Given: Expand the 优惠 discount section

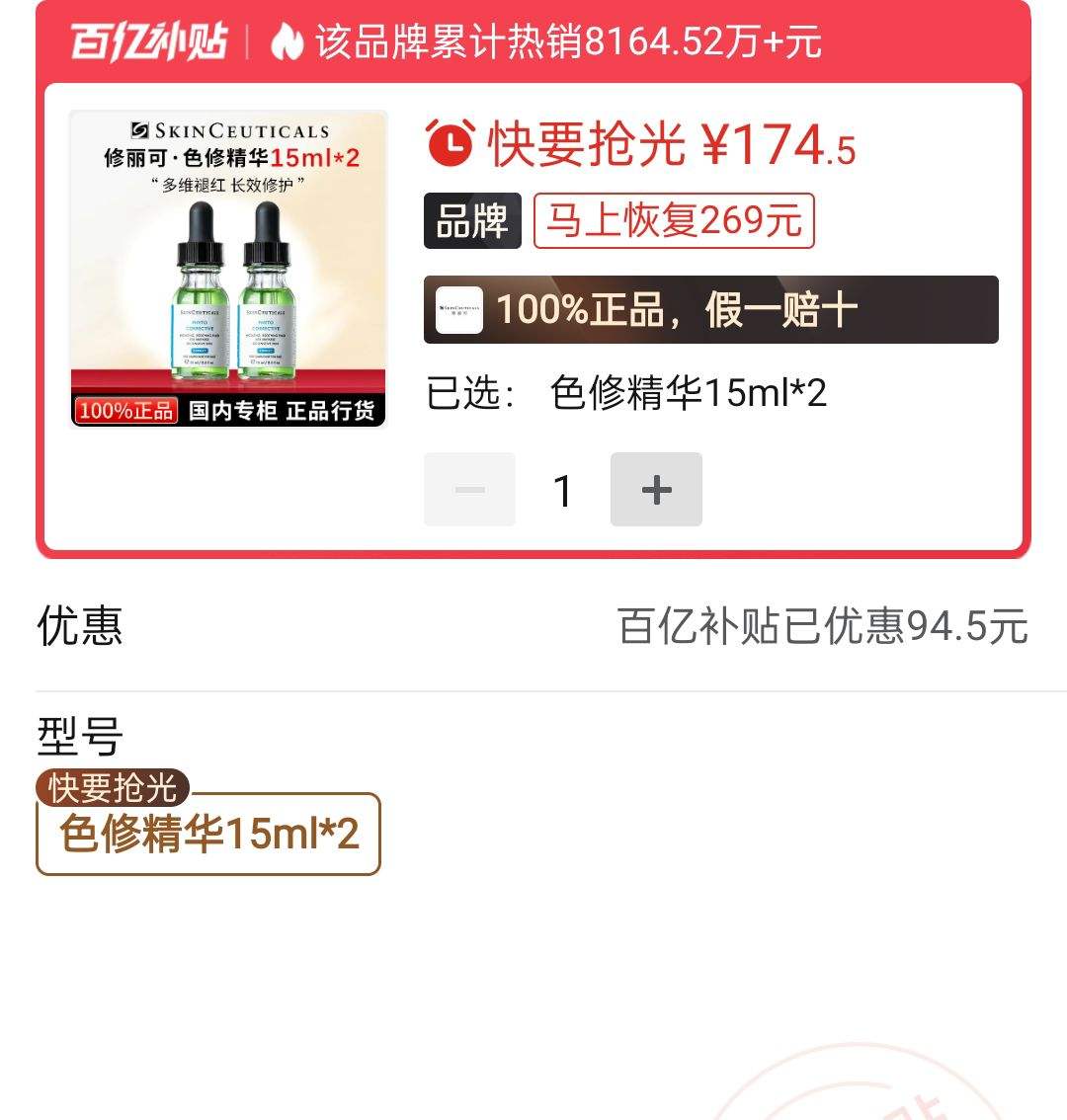Looking at the screenshot, I should (x=79, y=626).
